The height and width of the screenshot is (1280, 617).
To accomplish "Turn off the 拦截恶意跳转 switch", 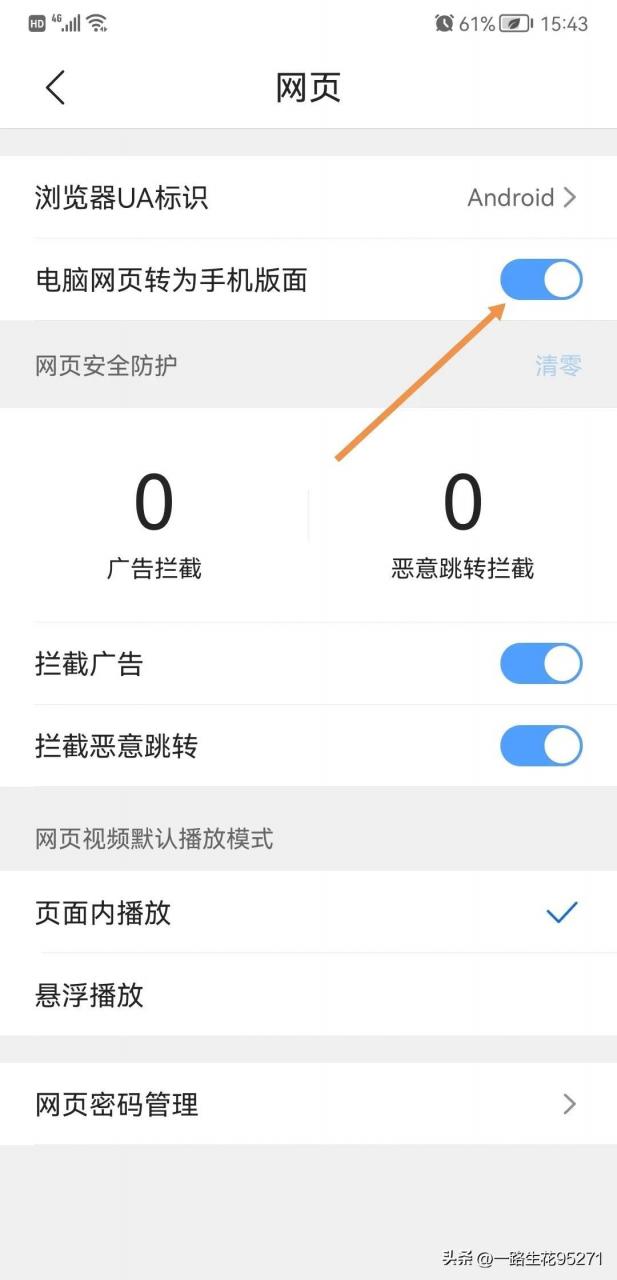I will pyautogui.click(x=540, y=746).
